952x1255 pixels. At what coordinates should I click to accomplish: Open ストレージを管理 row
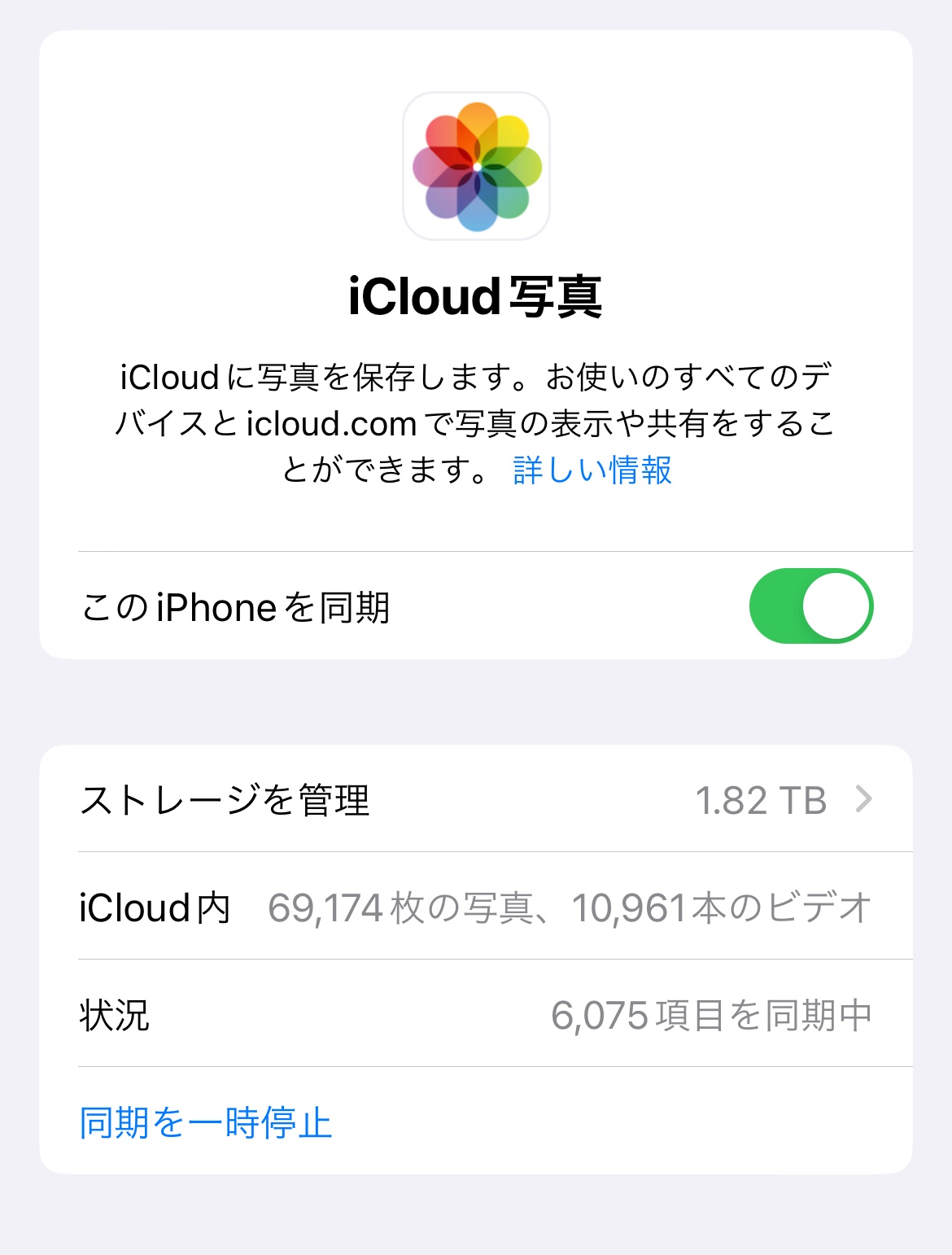[476, 800]
